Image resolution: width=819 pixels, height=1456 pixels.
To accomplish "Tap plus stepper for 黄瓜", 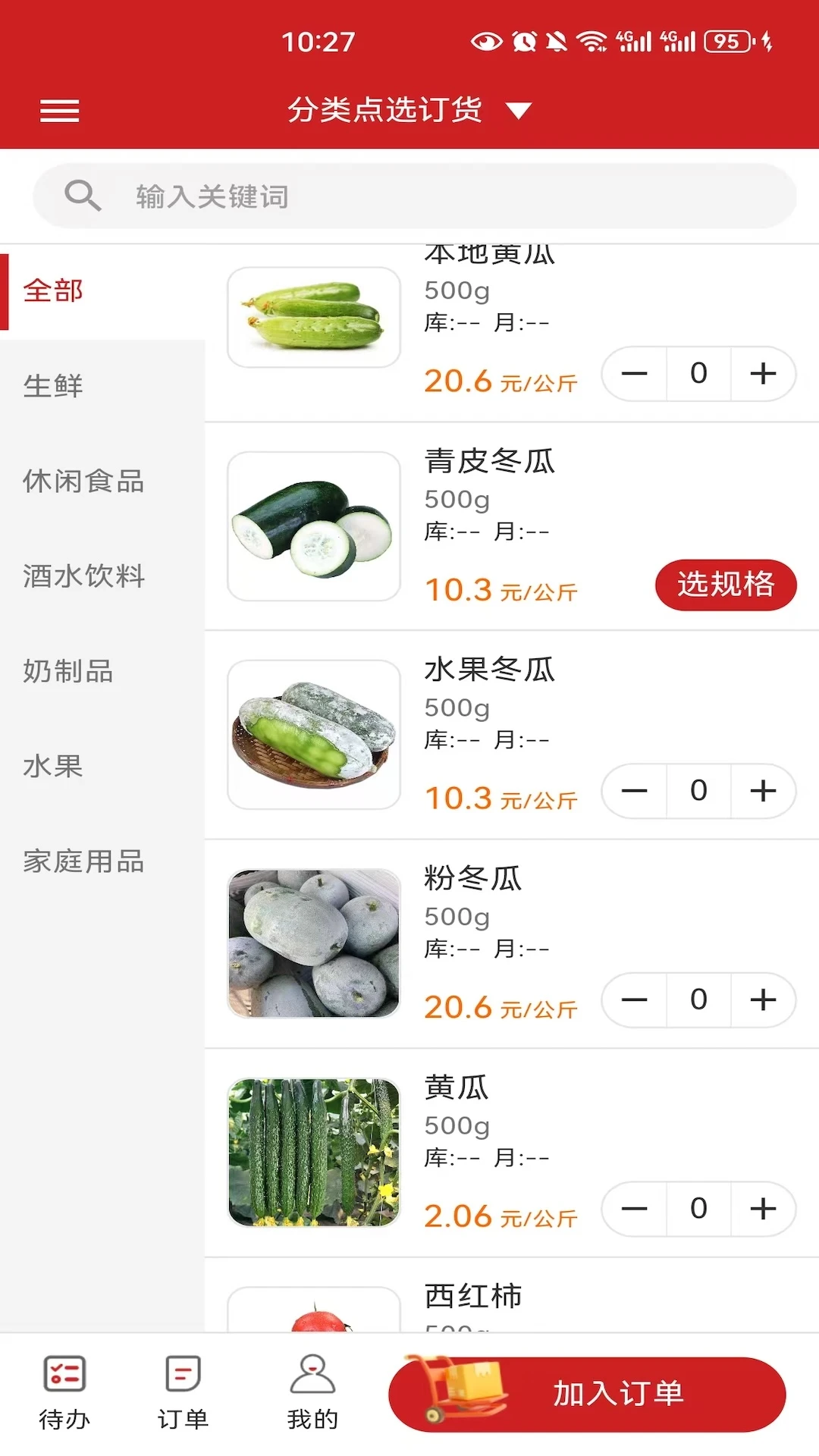I will [x=762, y=1209].
